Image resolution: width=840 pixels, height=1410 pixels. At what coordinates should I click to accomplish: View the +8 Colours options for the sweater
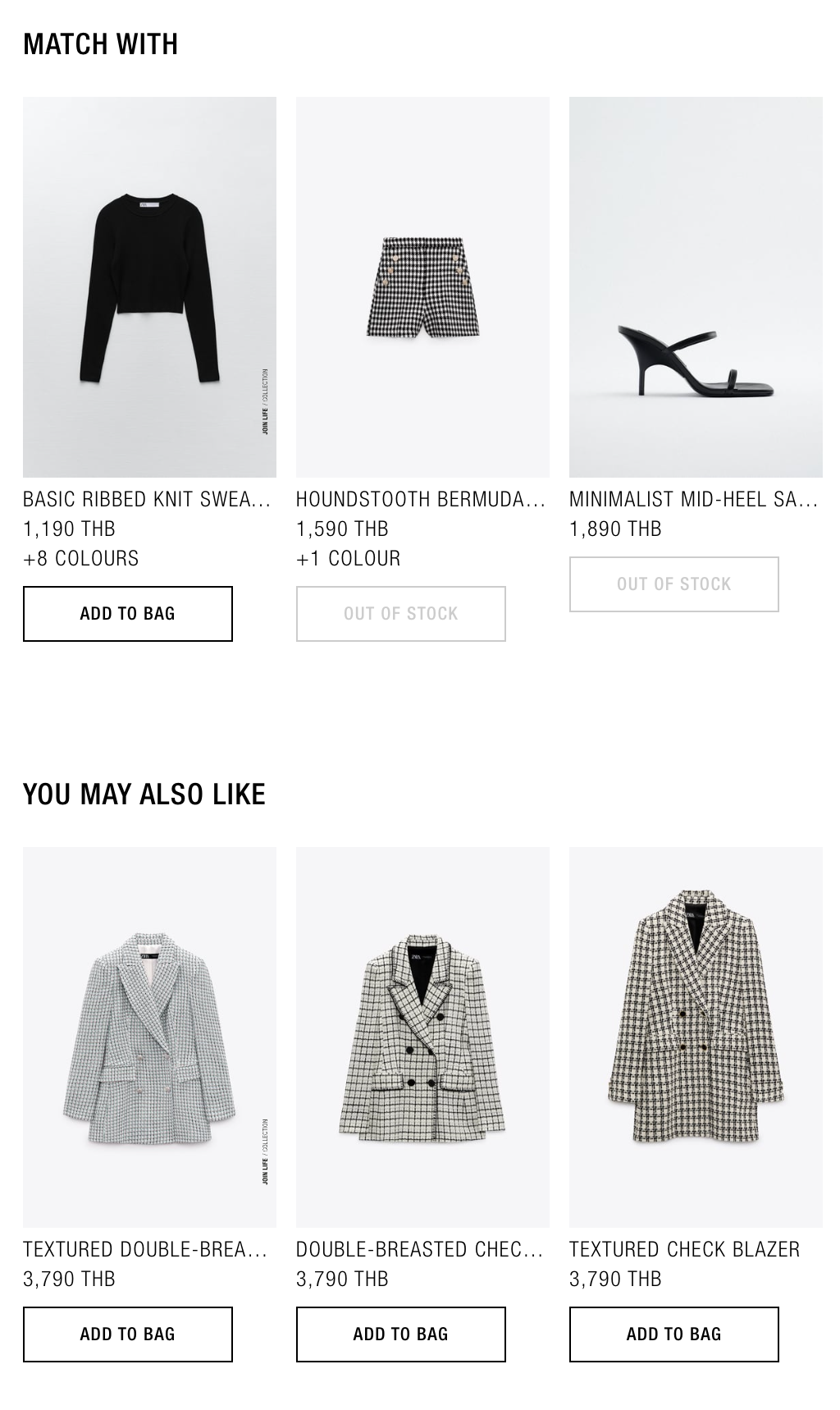[x=81, y=559]
